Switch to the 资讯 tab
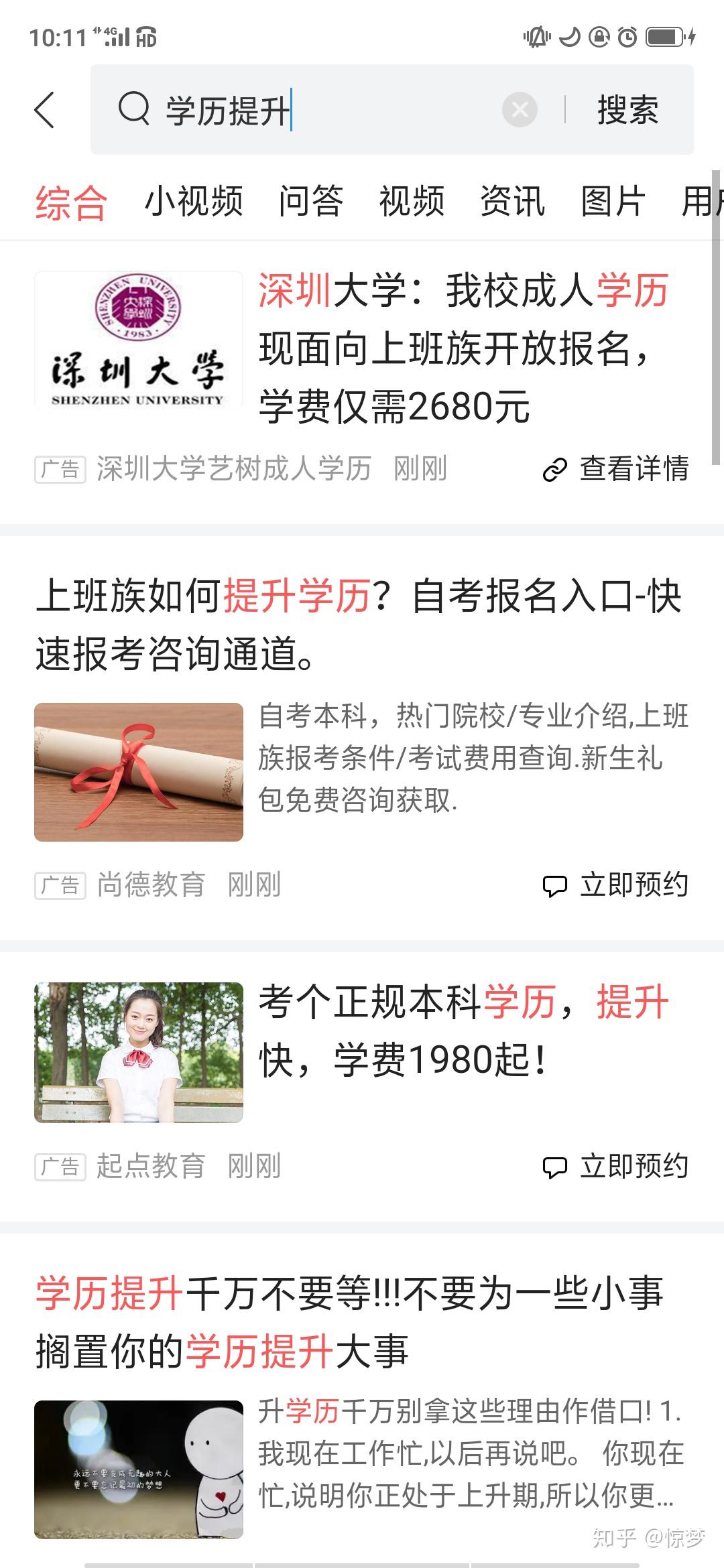Image resolution: width=724 pixels, height=1568 pixels. pos(513,202)
